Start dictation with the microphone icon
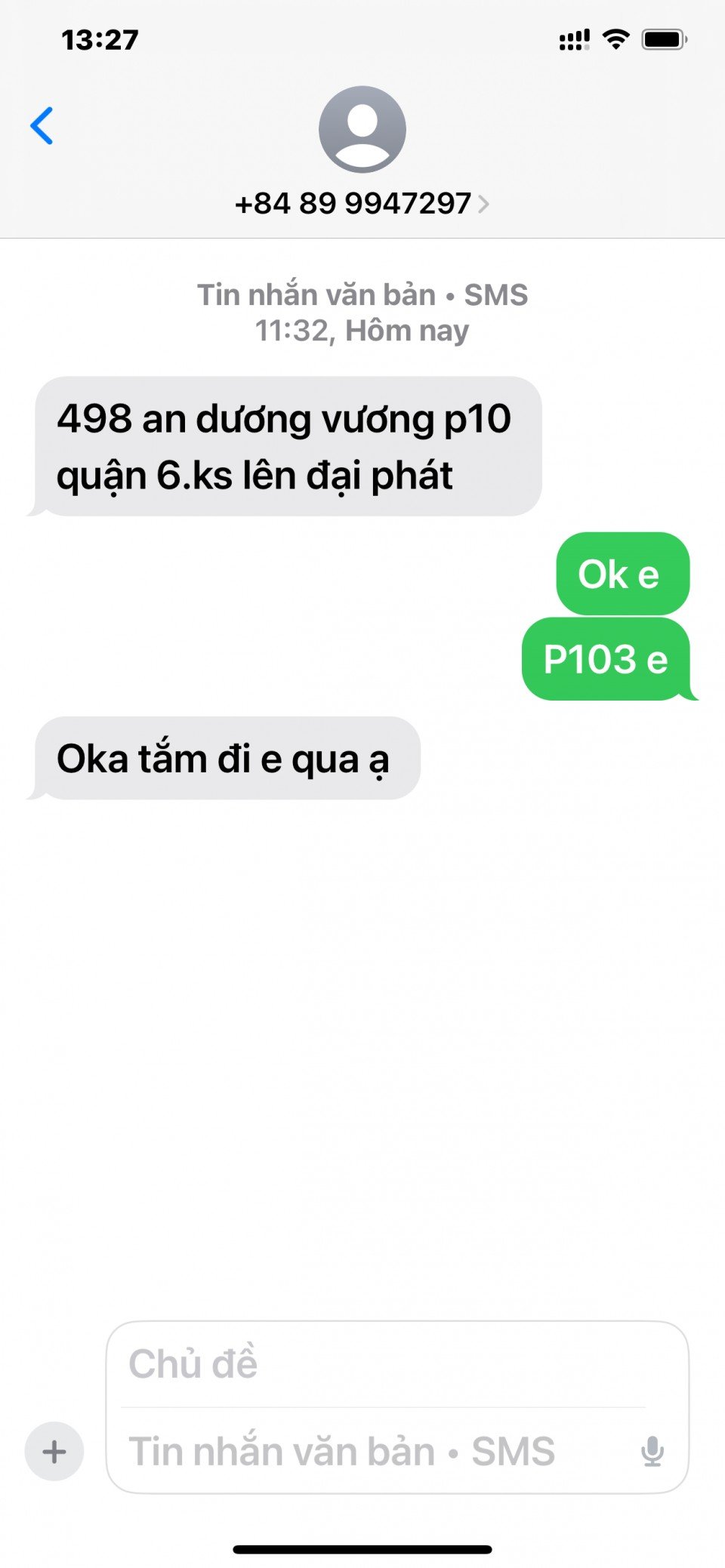This screenshot has width=725, height=1568. tap(652, 1451)
